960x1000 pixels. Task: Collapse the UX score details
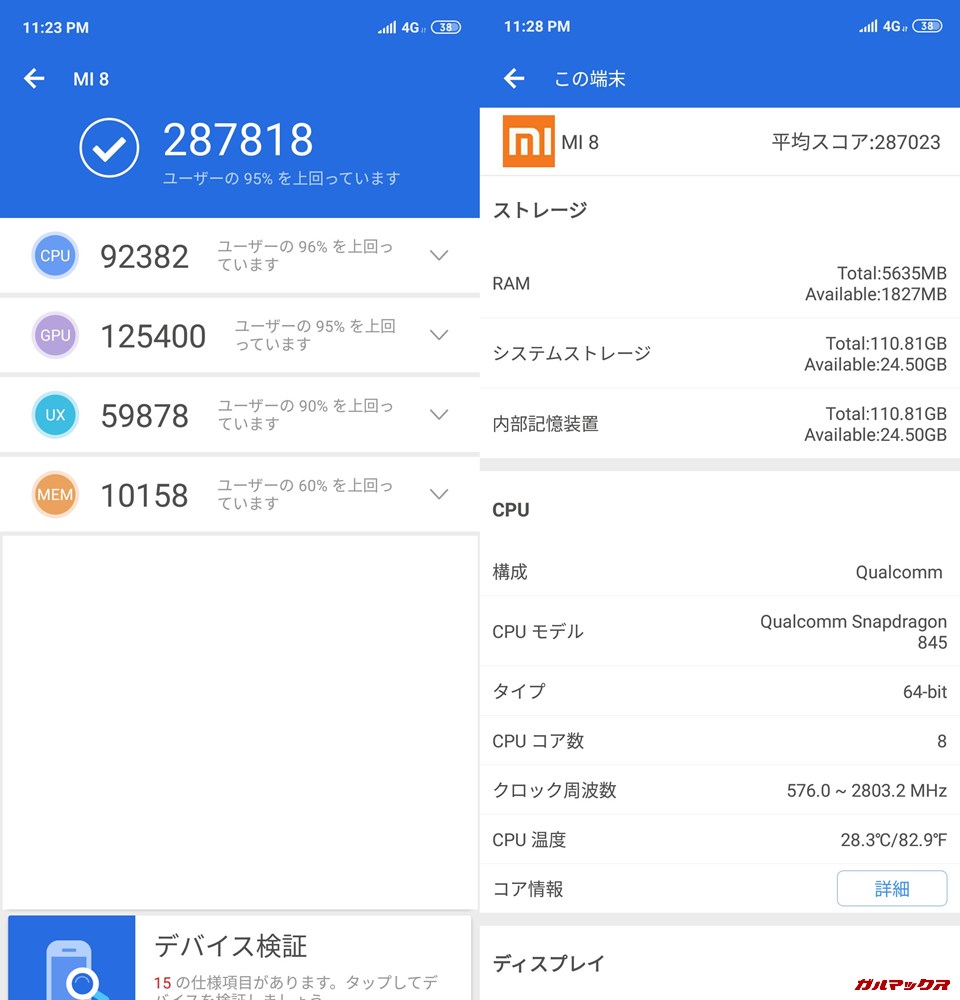pos(438,414)
